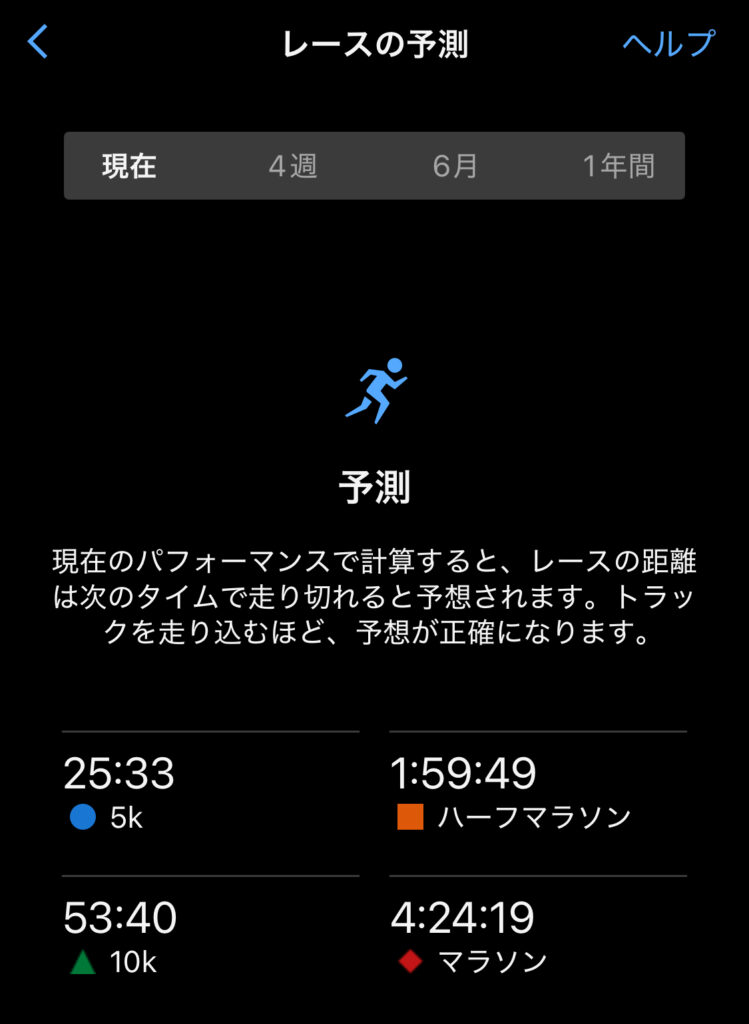This screenshot has width=749, height=1024.
Task: Open the ヘルプ help link
Action: point(668,43)
